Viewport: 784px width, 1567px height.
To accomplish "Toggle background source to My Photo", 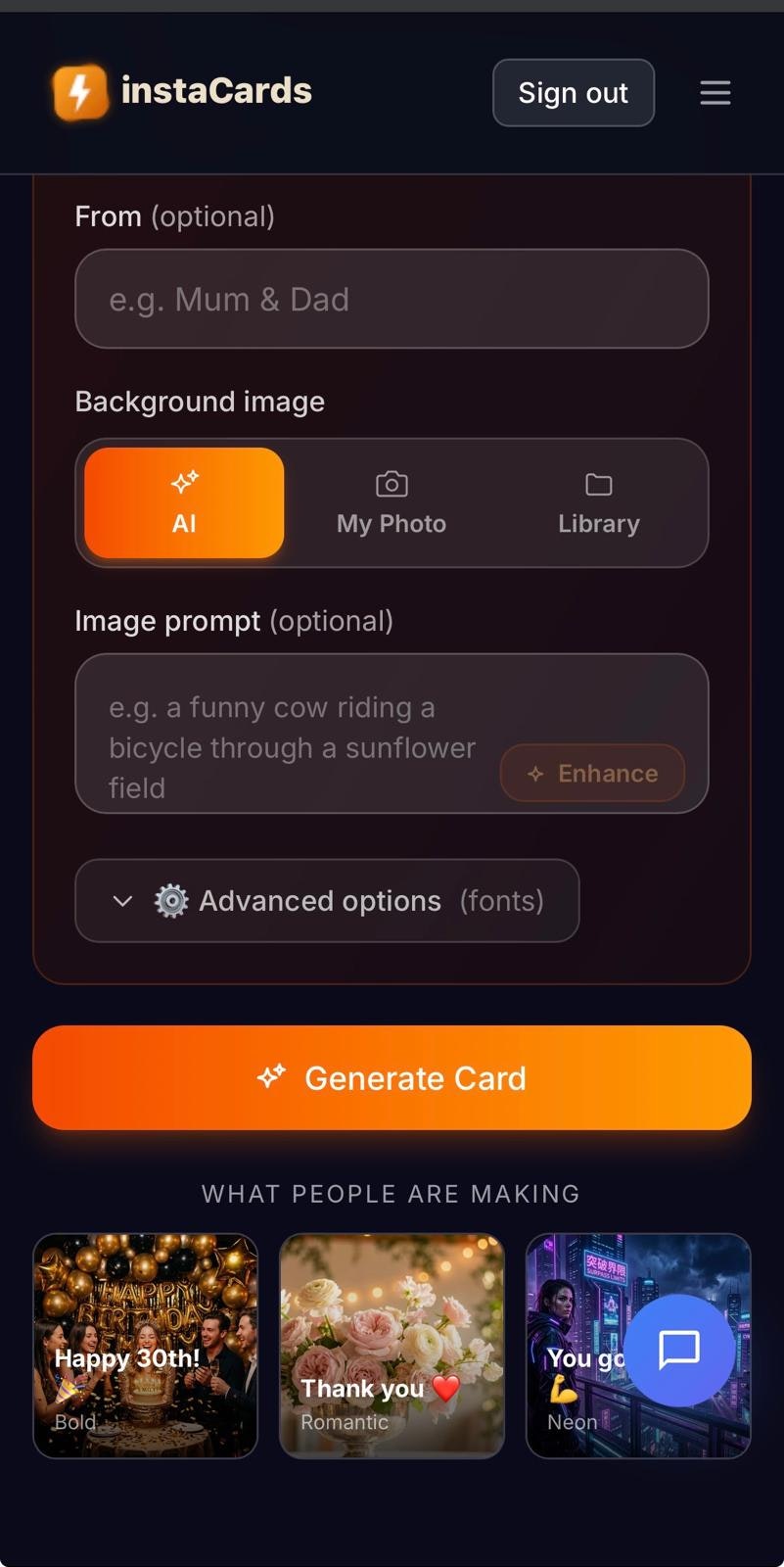I will pos(390,502).
